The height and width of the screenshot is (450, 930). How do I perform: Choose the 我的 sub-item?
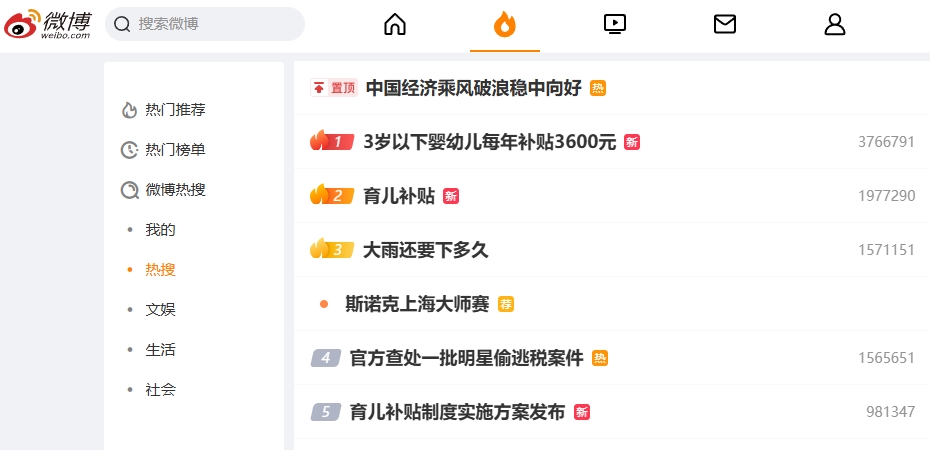pos(160,230)
